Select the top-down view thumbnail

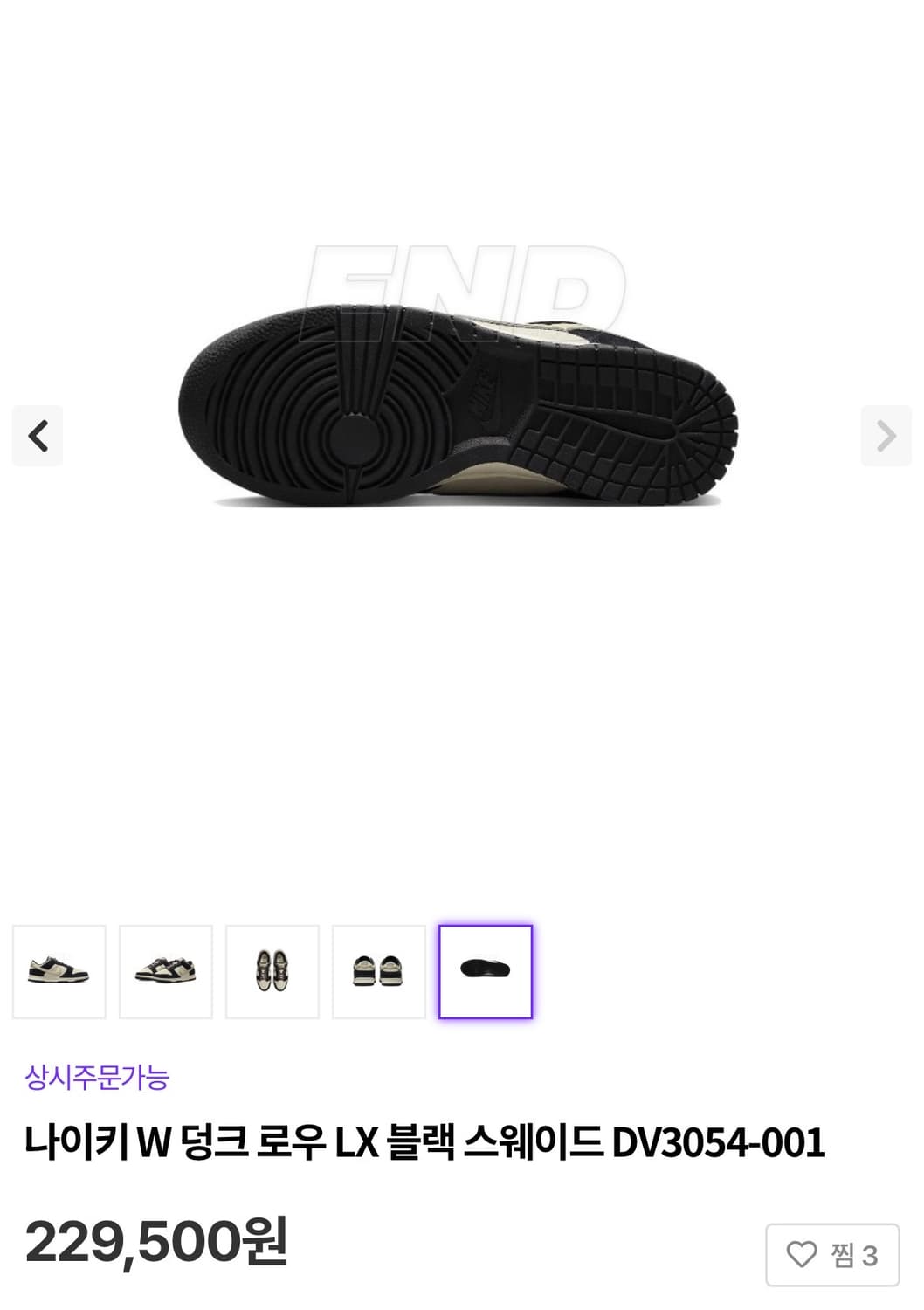tap(272, 971)
